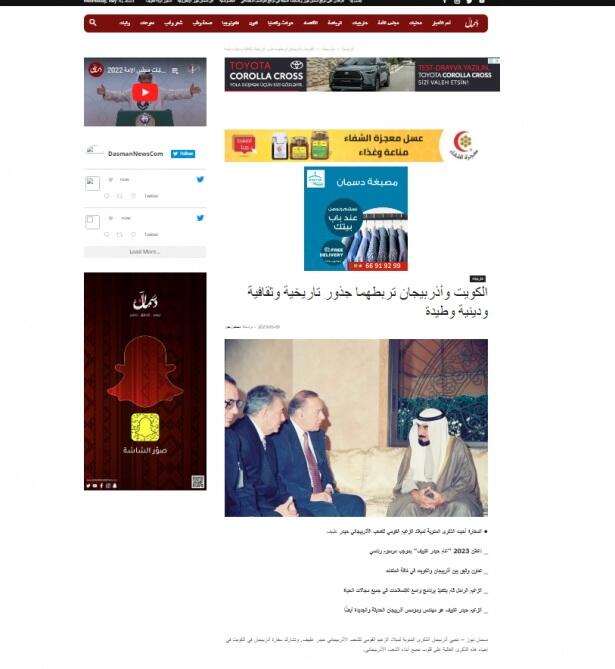The height and width of the screenshot is (669, 615).
Task: Follow DasmanNewsCom on Twitter
Action: 182,154
